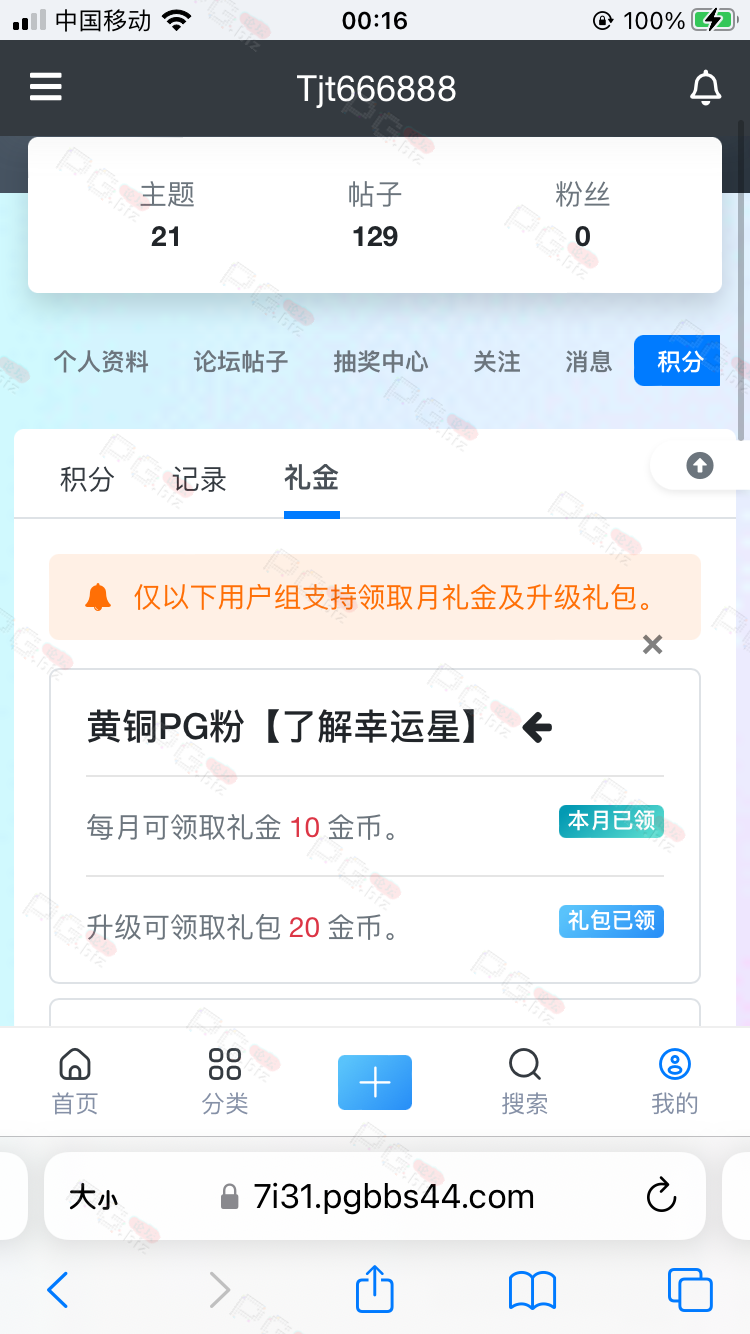Image resolution: width=750 pixels, height=1334 pixels.
Task: Open the 消息 tab
Action: (589, 361)
